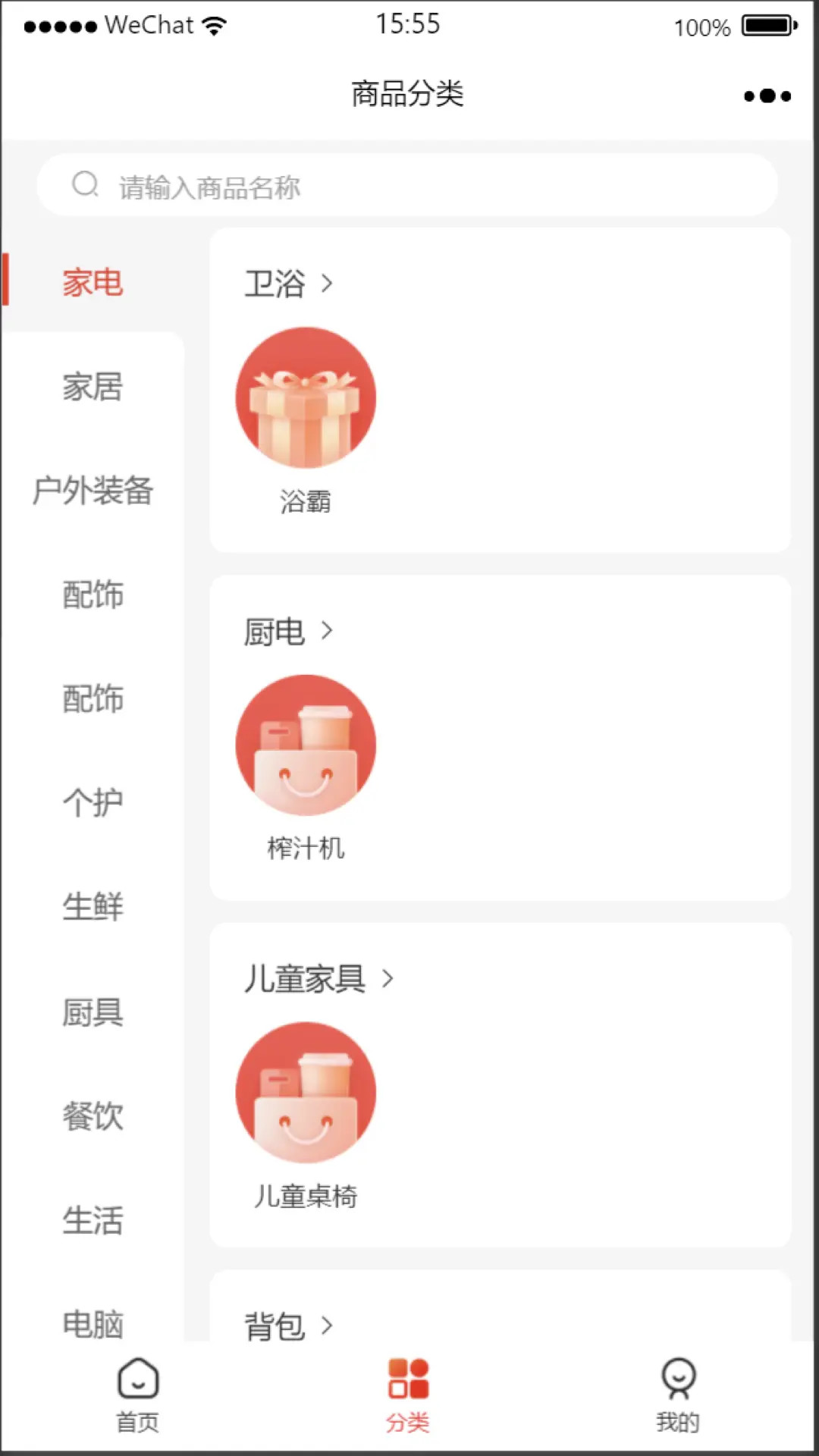Open the 儿童家具 subcategory header
Viewport: 819px width, 1456px height.
[x=319, y=979]
